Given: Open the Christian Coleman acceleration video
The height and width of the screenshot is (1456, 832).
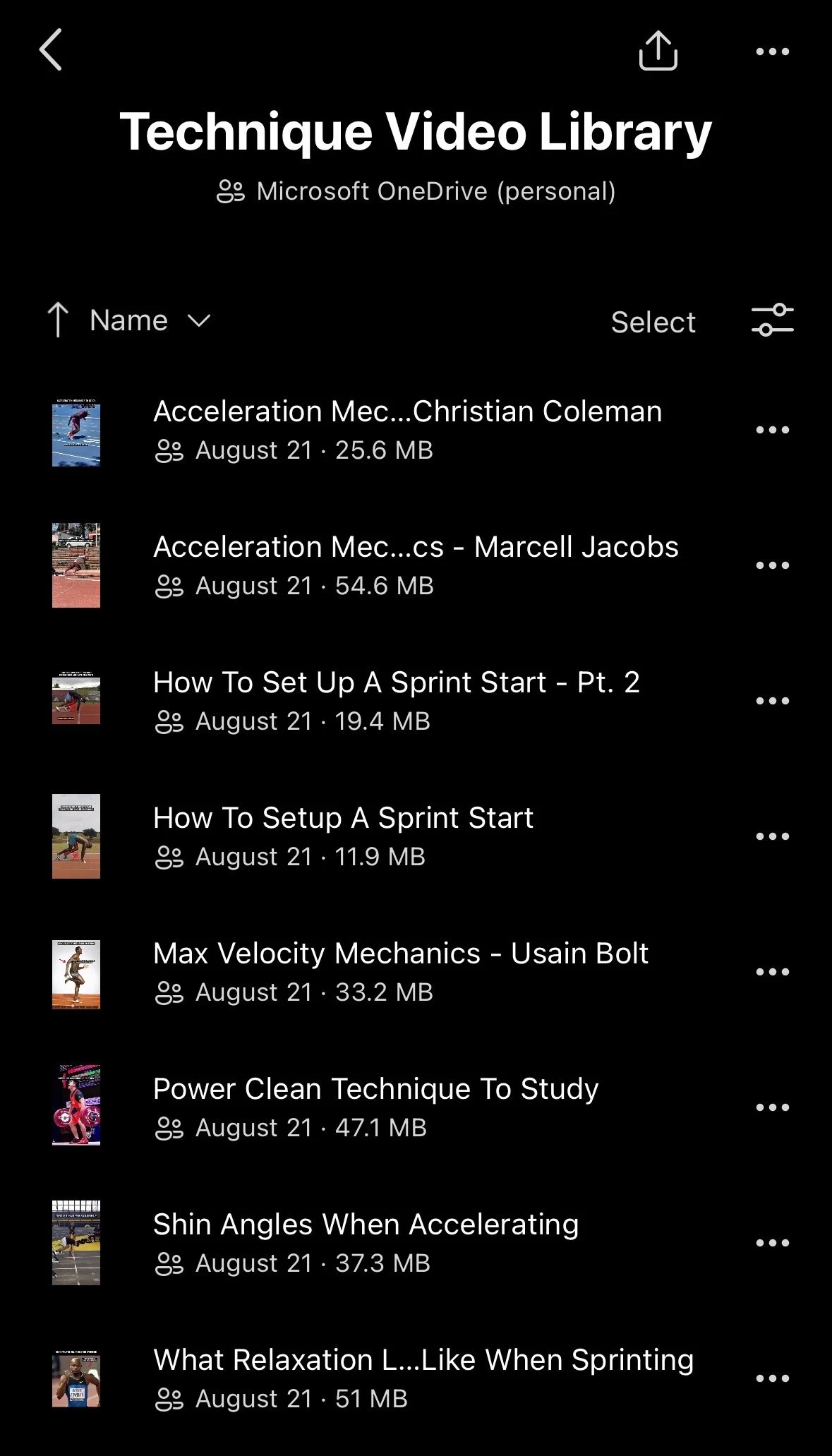Looking at the screenshot, I should [x=407, y=411].
